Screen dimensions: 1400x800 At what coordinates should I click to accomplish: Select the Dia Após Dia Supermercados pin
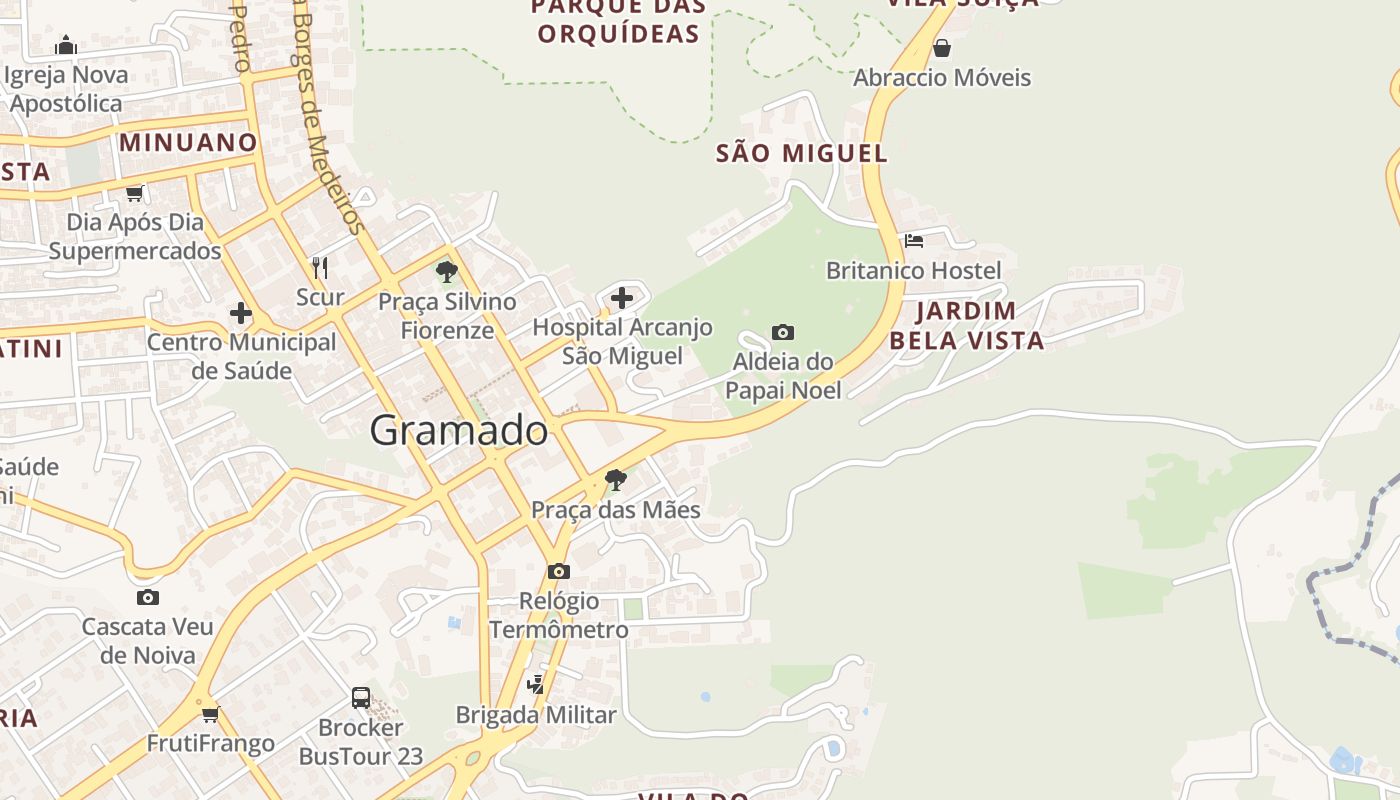[135, 193]
